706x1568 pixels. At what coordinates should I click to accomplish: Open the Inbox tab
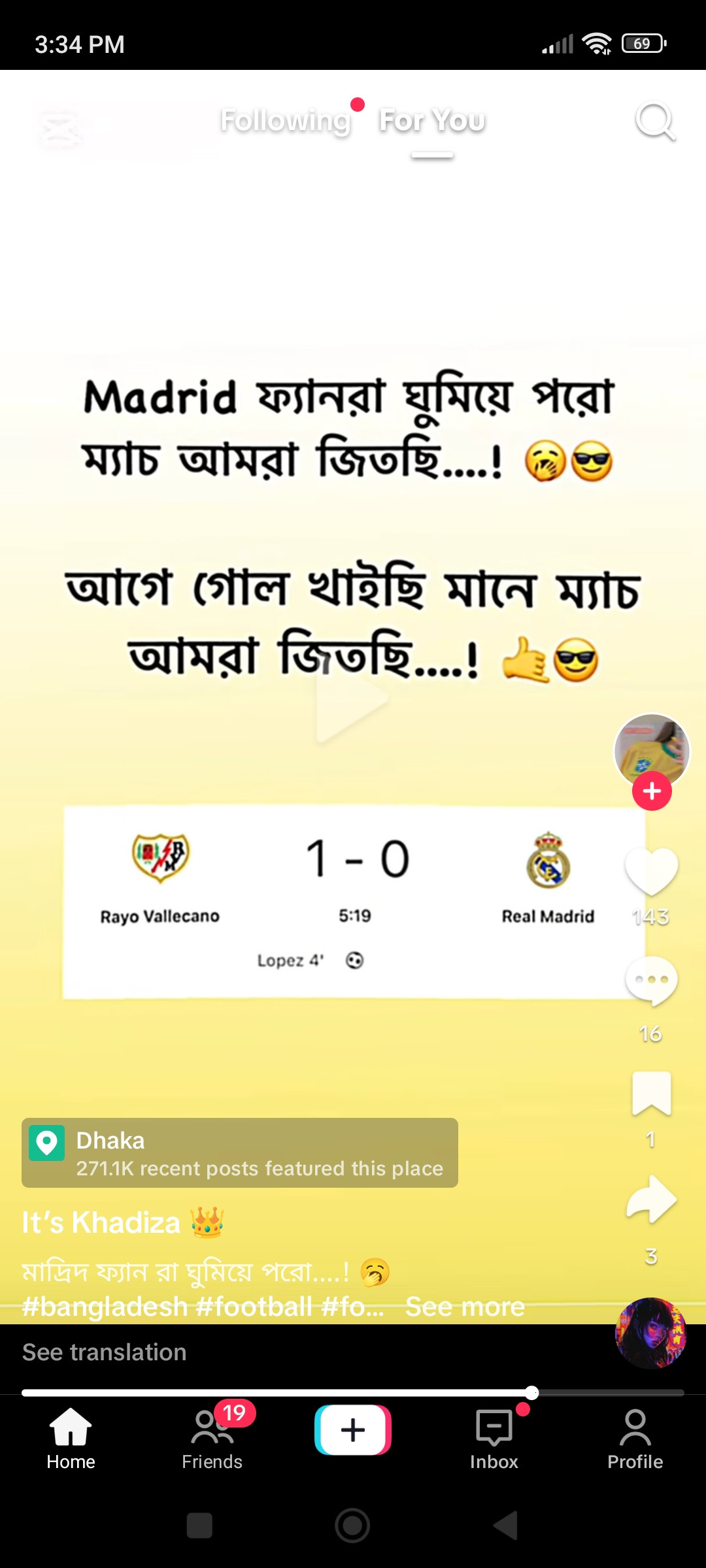pyautogui.click(x=494, y=1439)
